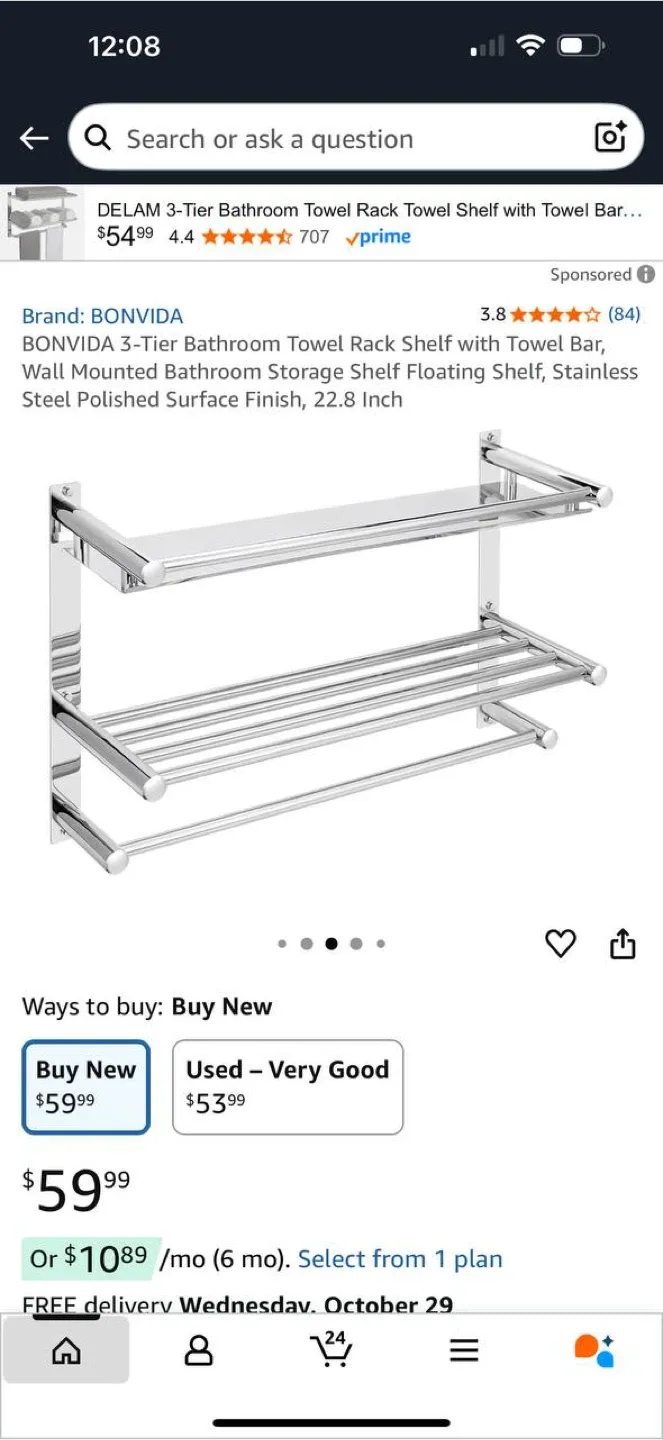
Task: Open the shopping cart tab
Action: (x=331, y=1350)
